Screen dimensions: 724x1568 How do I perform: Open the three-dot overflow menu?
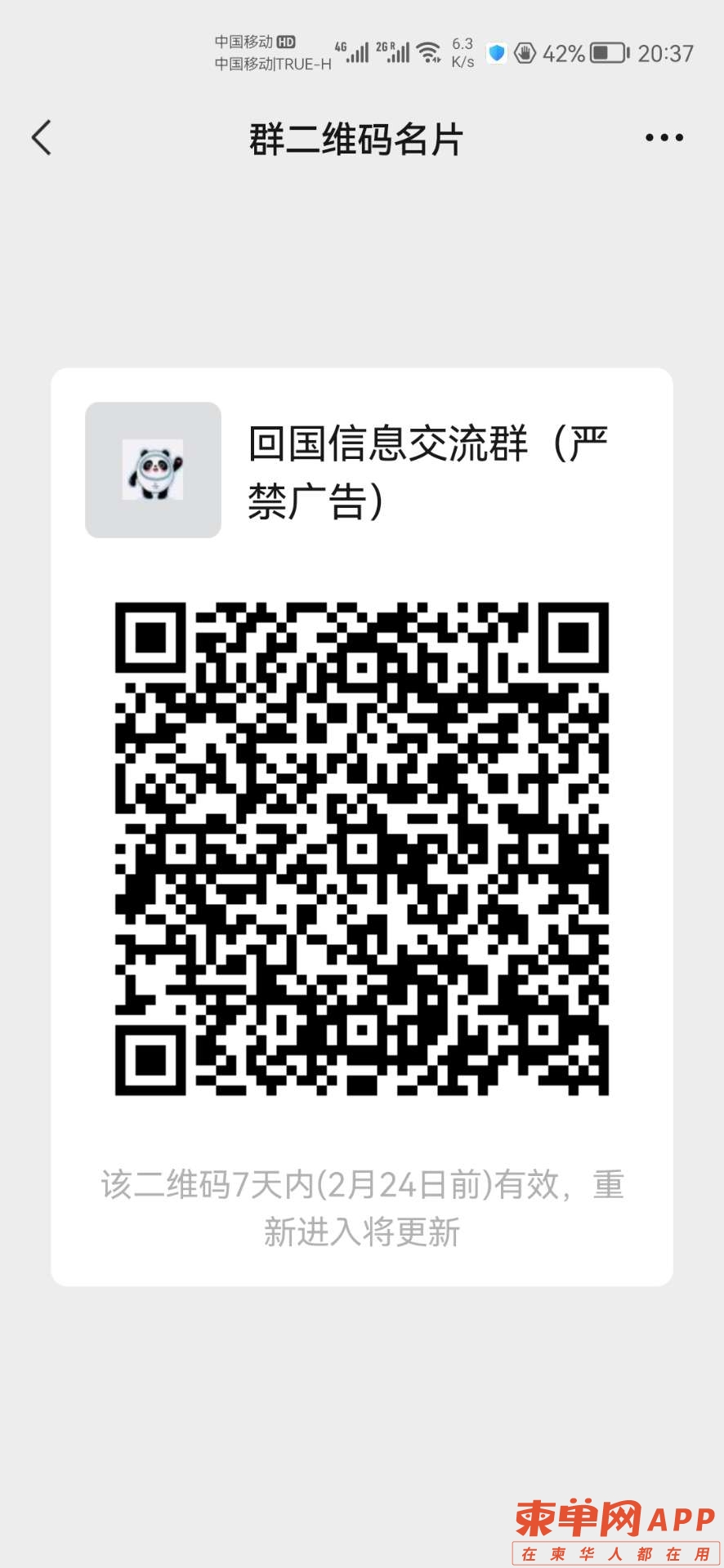coord(664,138)
